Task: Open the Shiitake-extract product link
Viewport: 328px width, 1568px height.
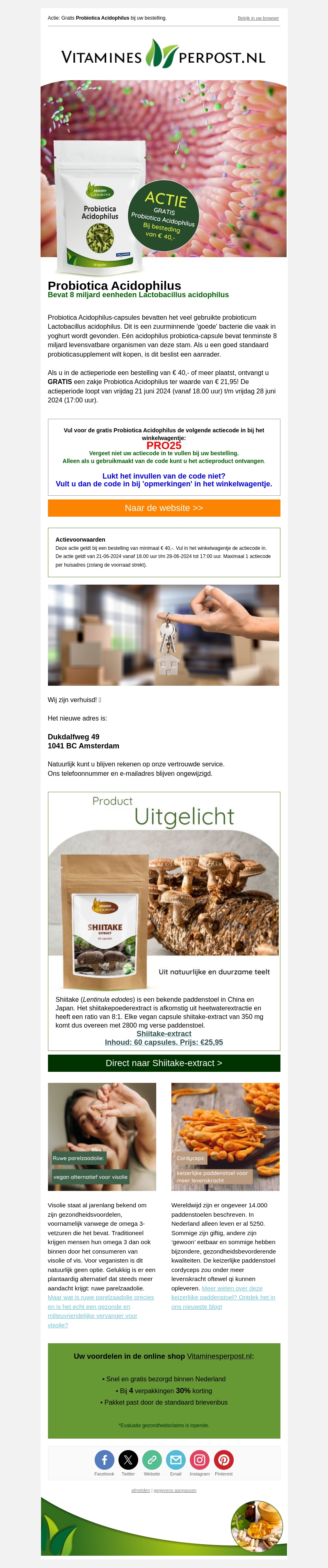Action: click(x=164, y=1034)
